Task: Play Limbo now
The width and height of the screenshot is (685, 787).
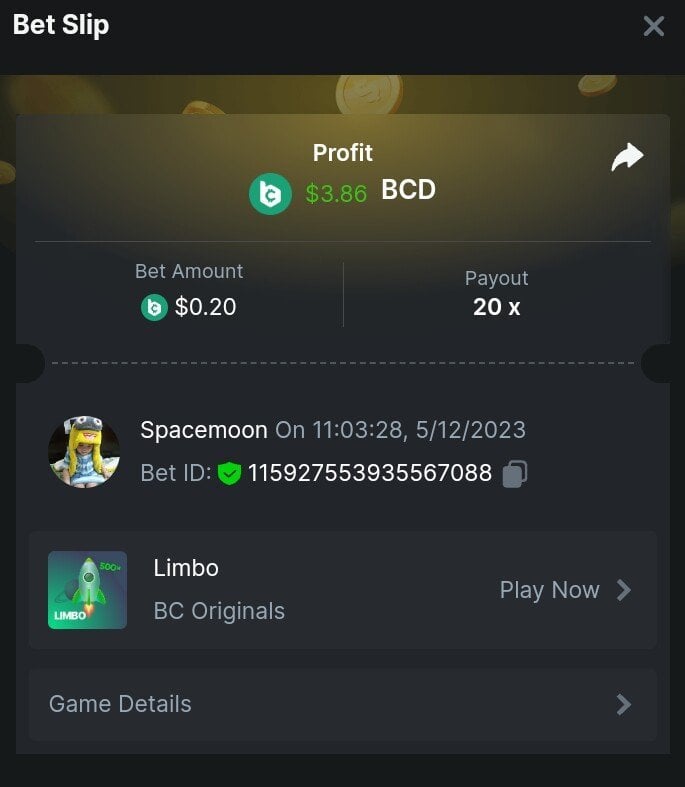Action: (565, 590)
